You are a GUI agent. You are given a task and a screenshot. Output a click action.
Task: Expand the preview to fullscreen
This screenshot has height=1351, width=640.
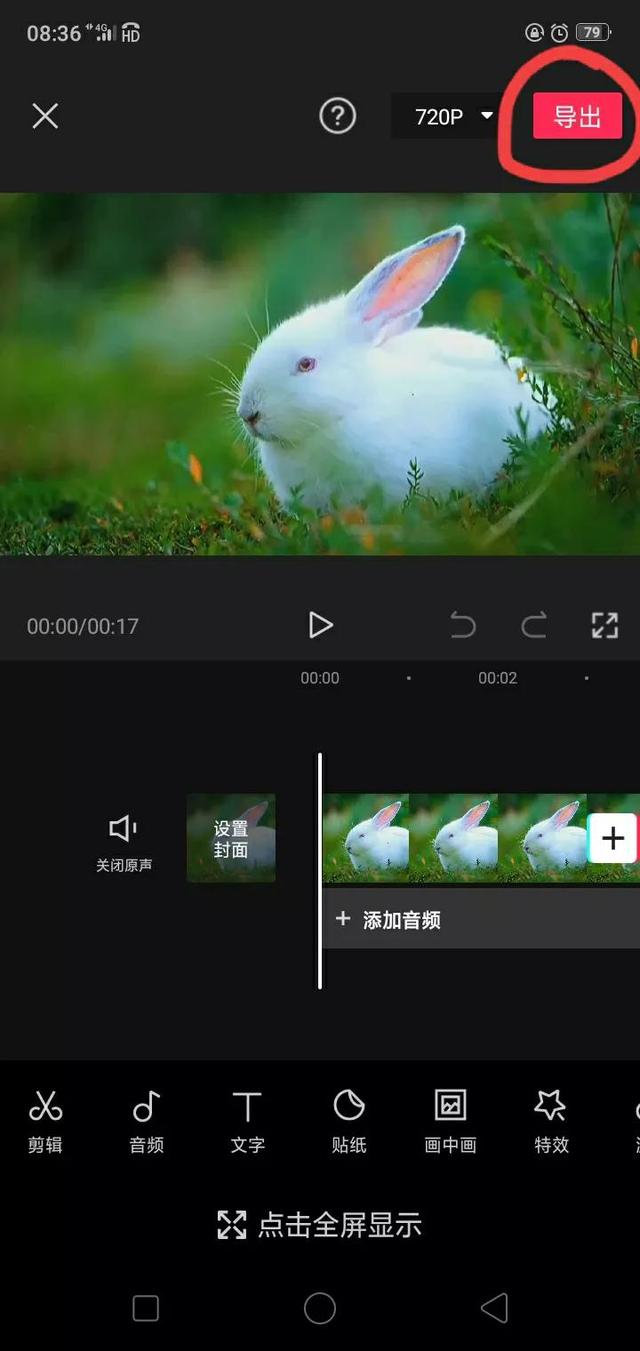point(604,626)
